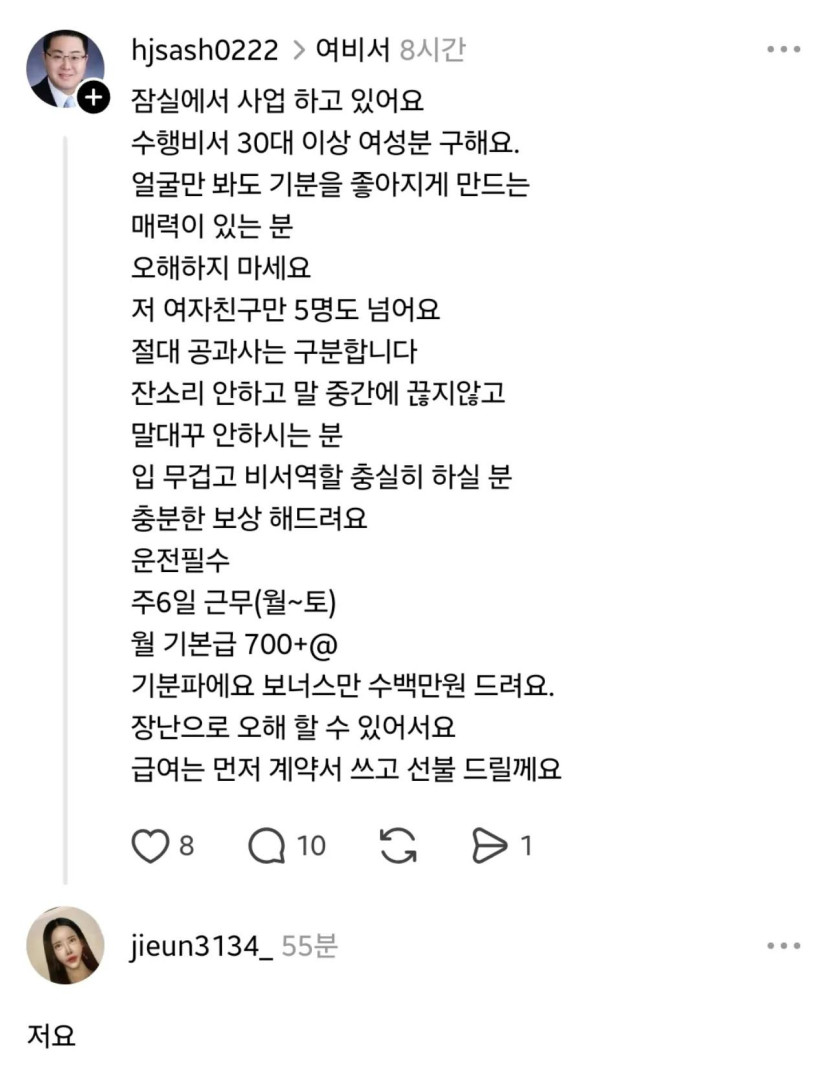
Task: Open overflow menu on hjsash0222's post
Action: pyautogui.click(x=783, y=49)
